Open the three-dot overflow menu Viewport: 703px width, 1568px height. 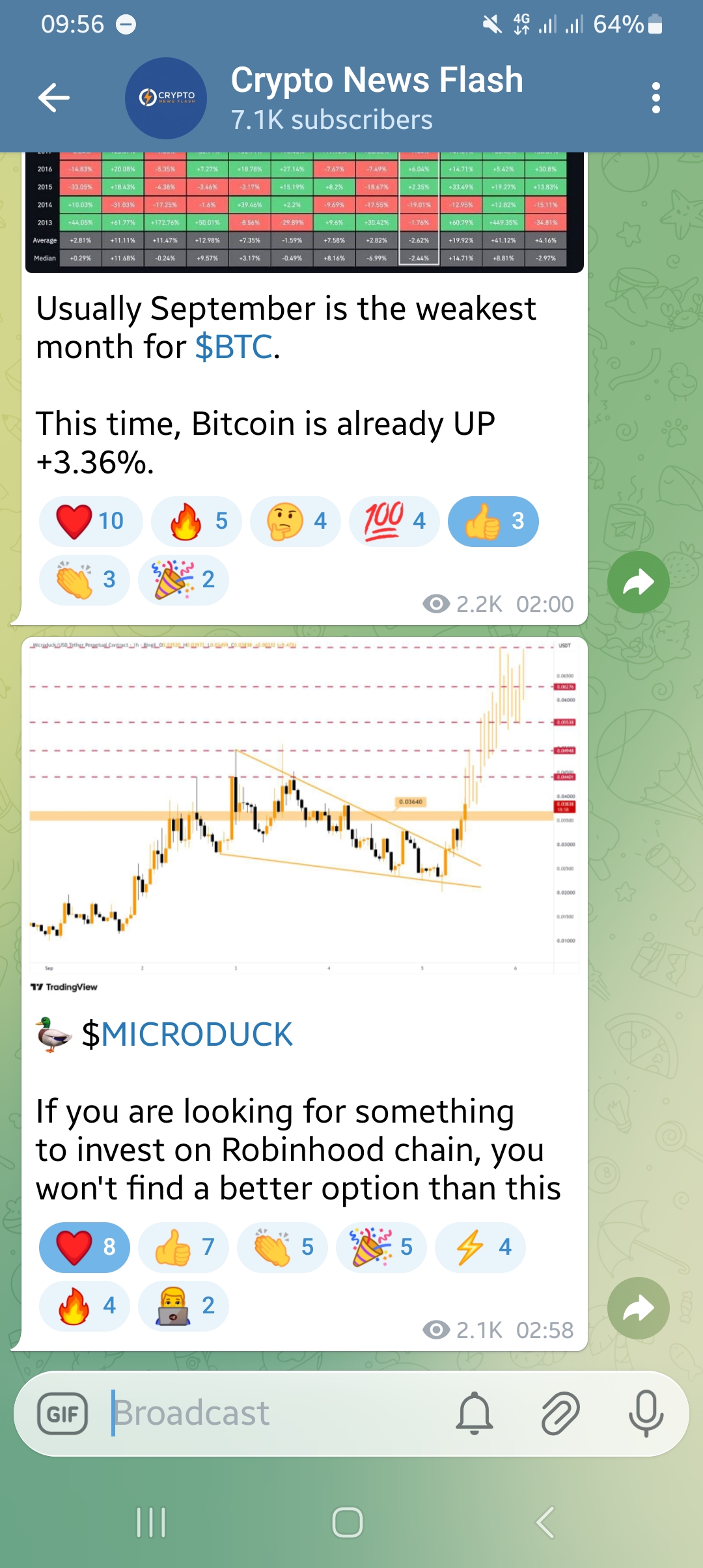[x=655, y=98]
